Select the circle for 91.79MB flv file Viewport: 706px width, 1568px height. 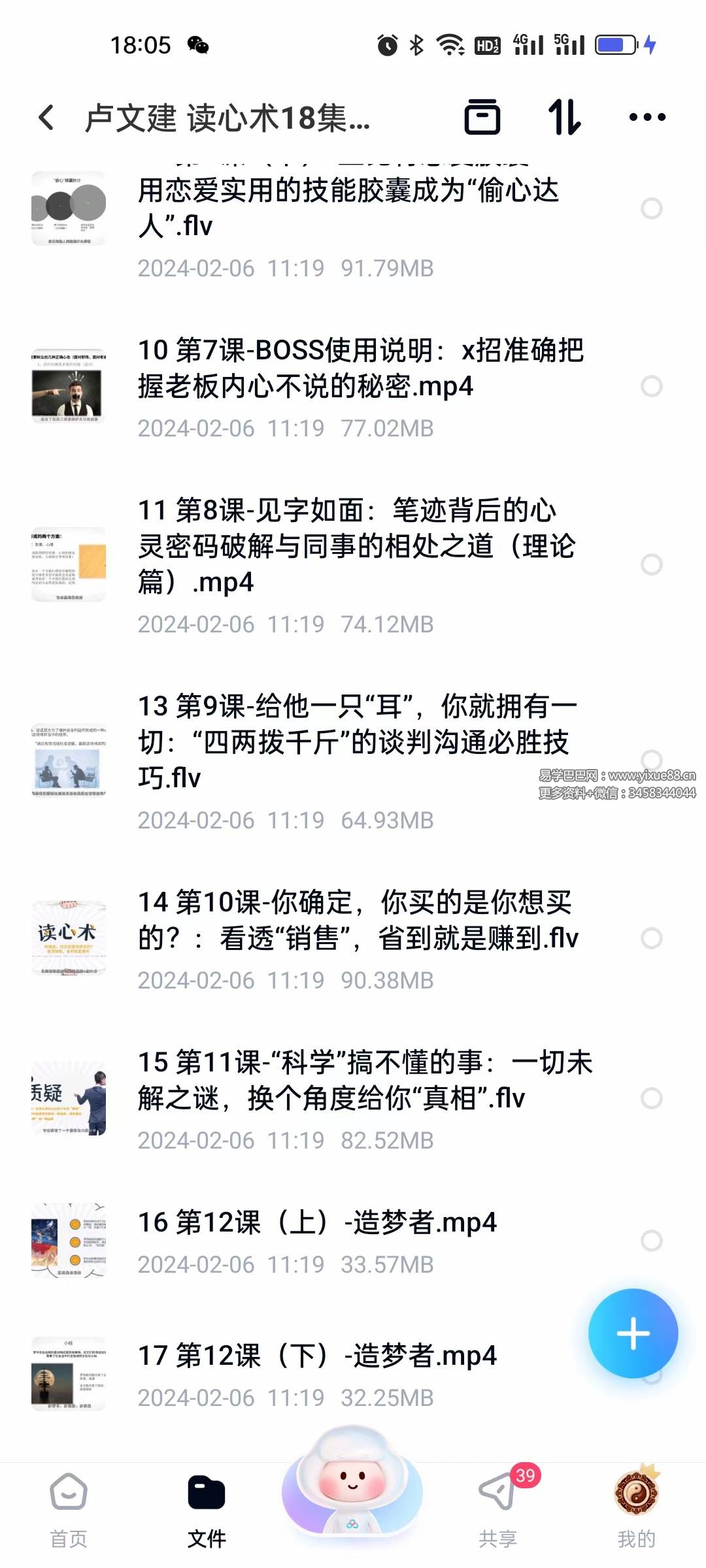[651, 208]
